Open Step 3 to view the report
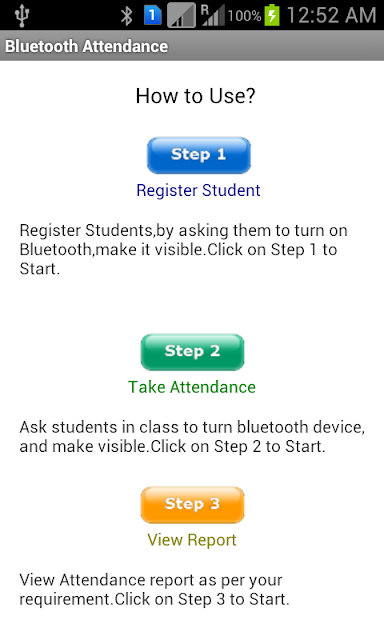Image resolution: width=384 pixels, height=640 pixels. point(193,504)
